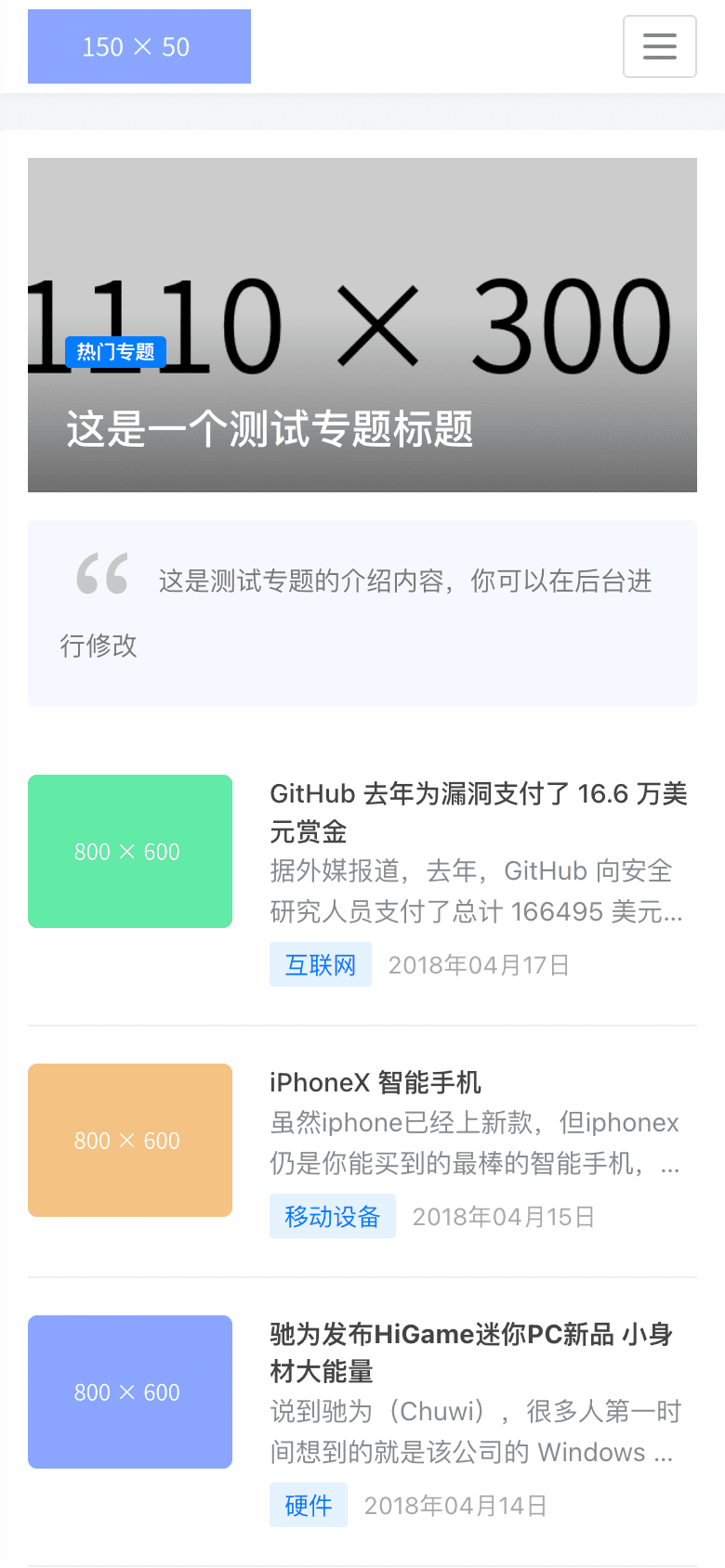Toggle the mobile navigation drawer
The image size is (725, 1568).
tap(660, 46)
